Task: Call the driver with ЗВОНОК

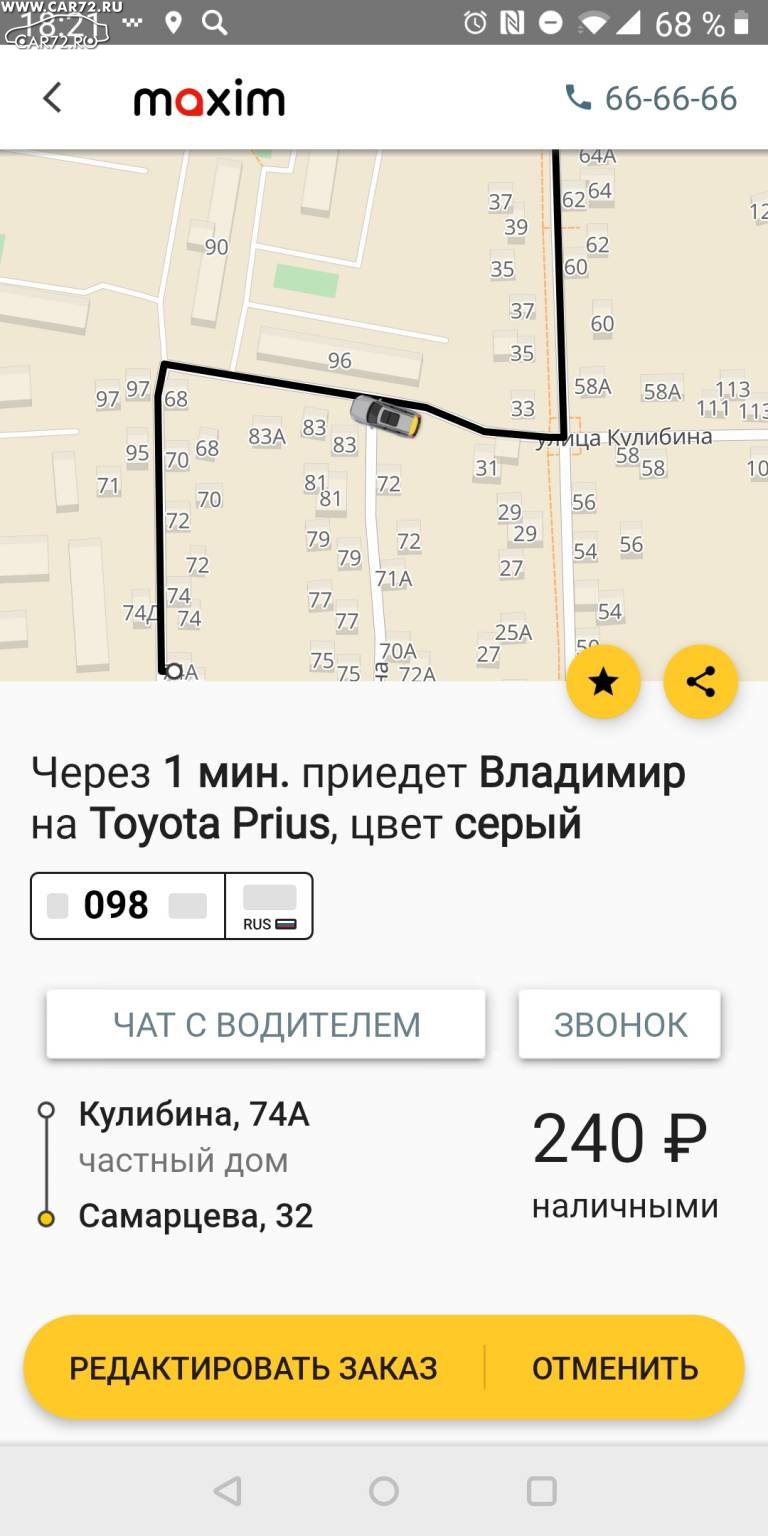Action: click(x=620, y=1024)
